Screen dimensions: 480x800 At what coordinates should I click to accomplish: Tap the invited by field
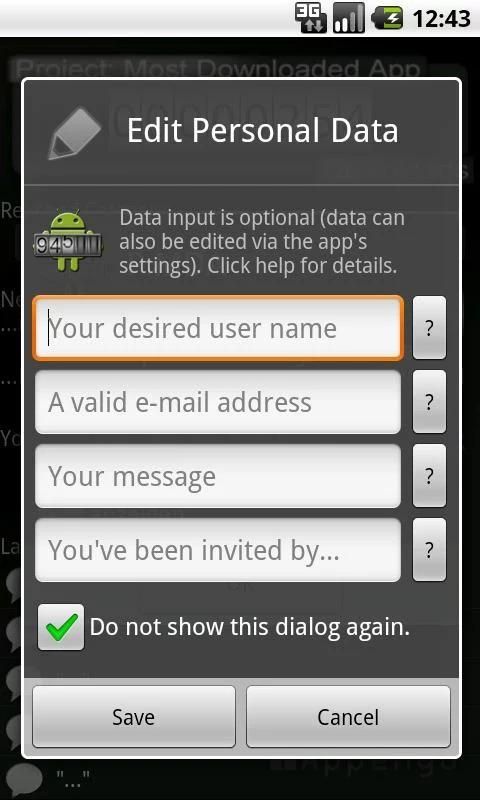click(x=218, y=550)
